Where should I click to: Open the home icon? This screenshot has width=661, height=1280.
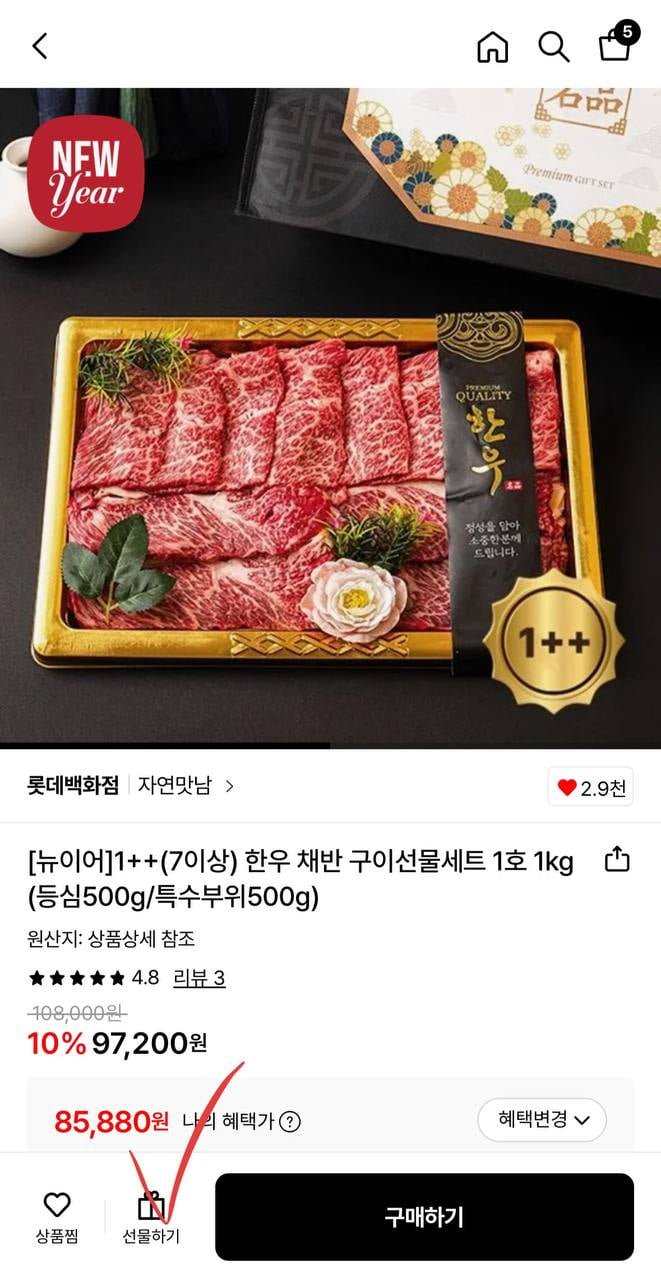click(x=492, y=46)
